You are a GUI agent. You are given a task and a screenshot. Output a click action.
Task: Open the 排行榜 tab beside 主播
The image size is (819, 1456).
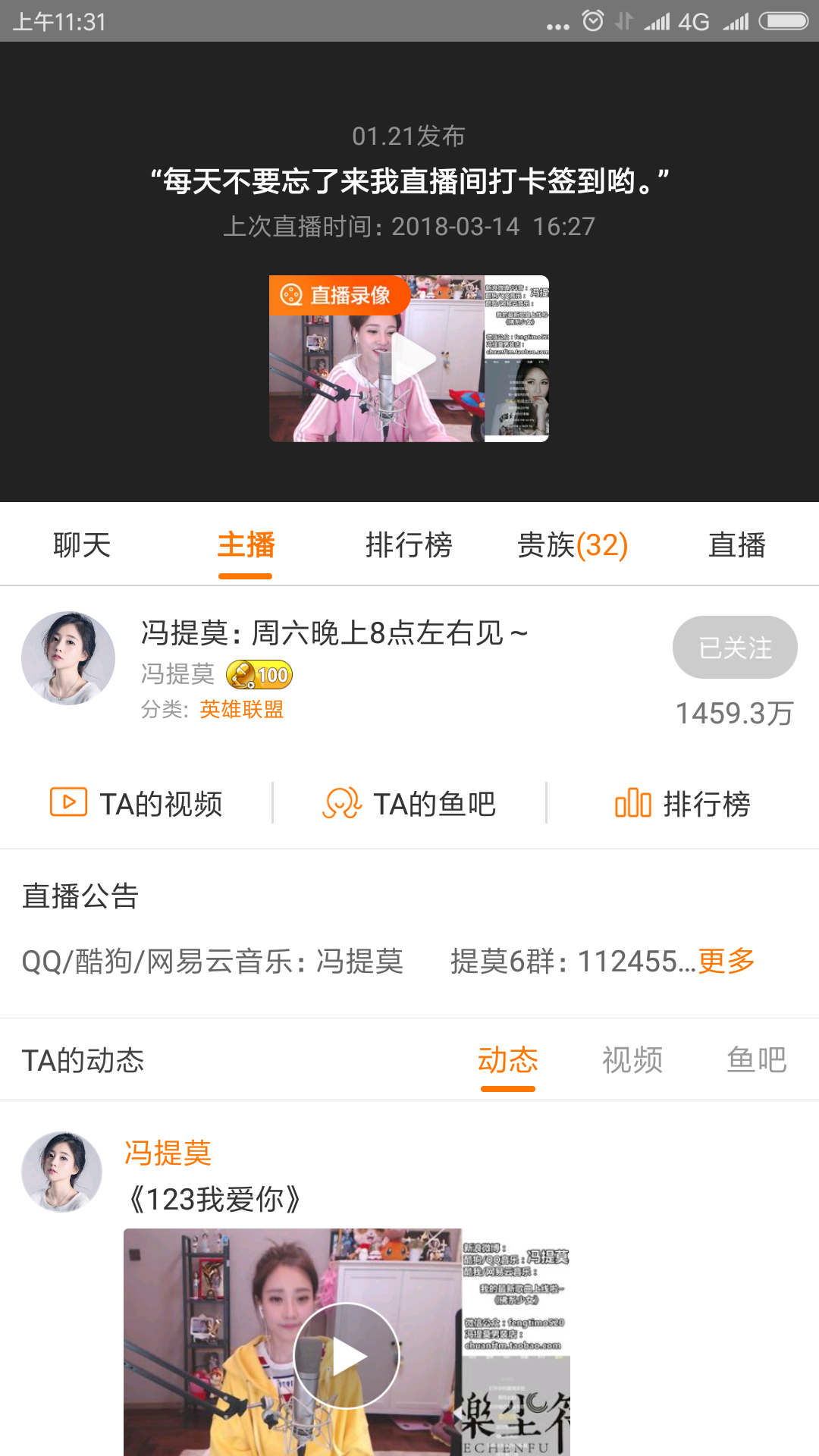409,544
